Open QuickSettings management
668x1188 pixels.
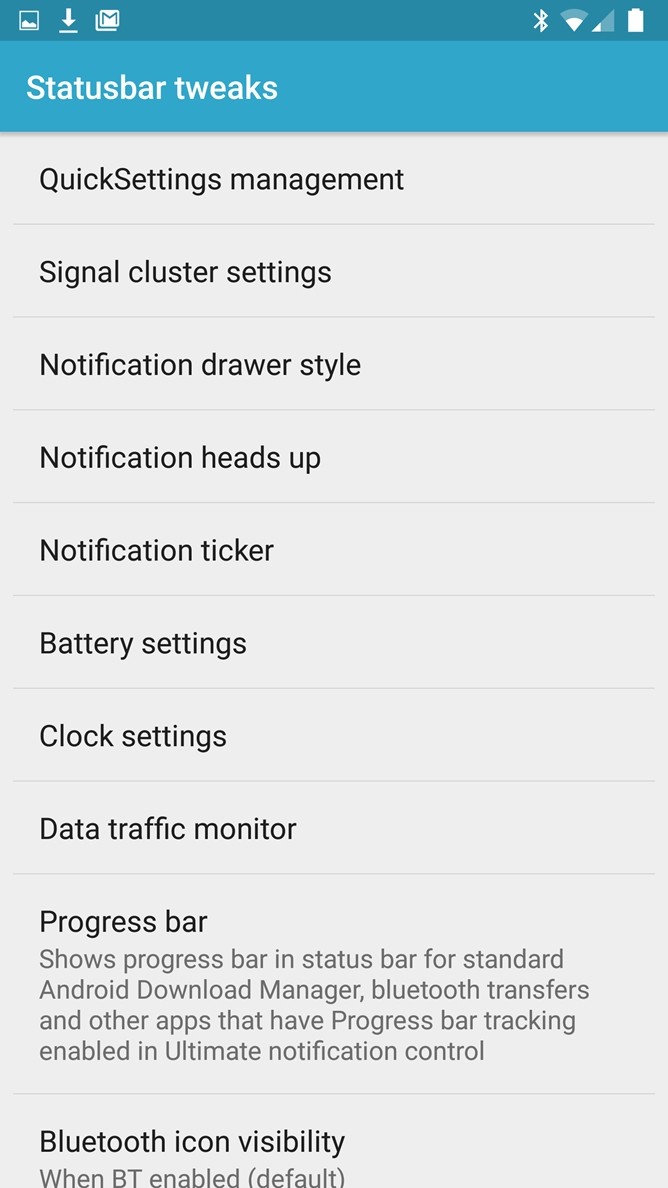[x=334, y=179]
